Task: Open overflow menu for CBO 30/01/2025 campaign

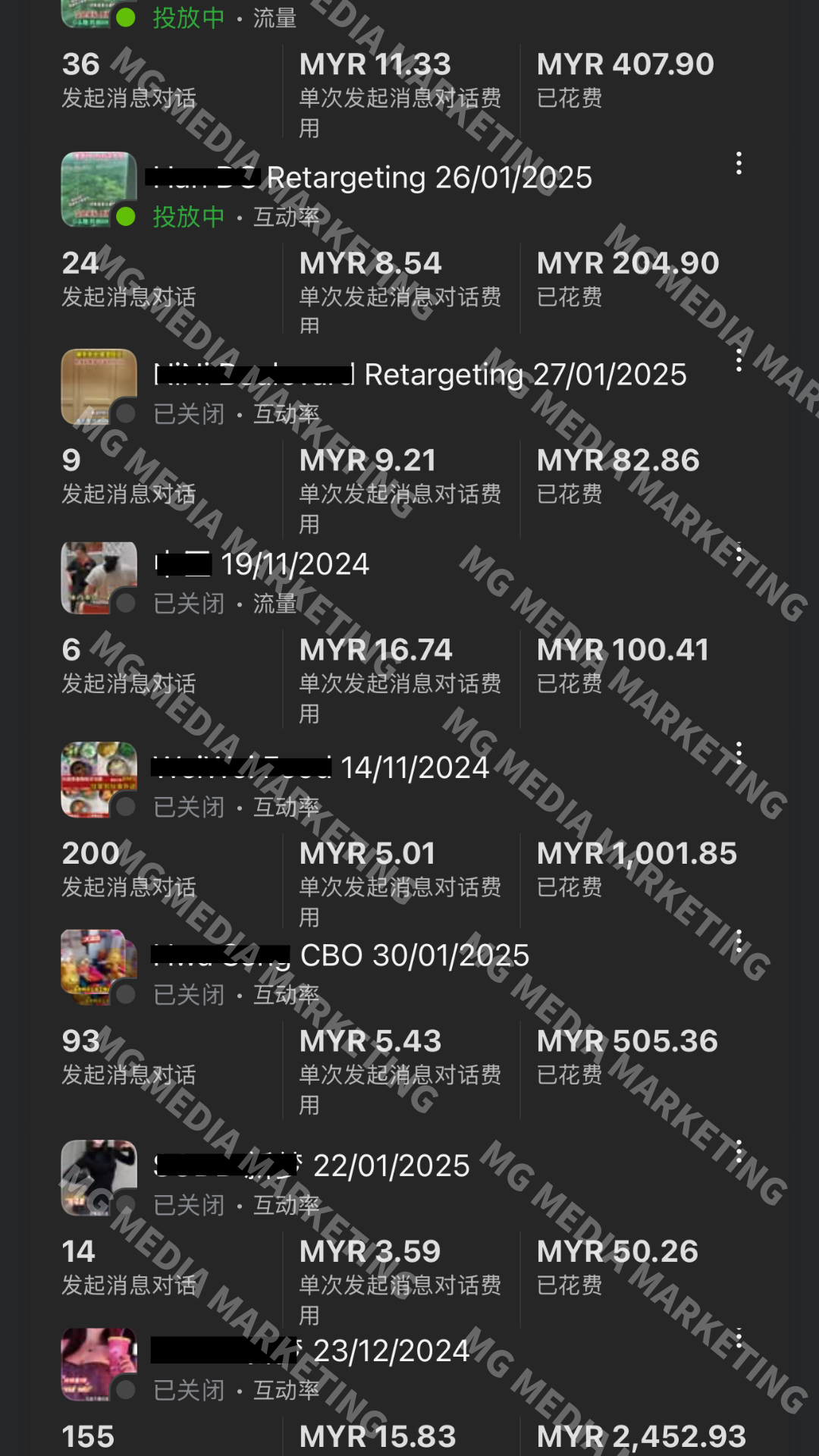Action: click(x=739, y=941)
